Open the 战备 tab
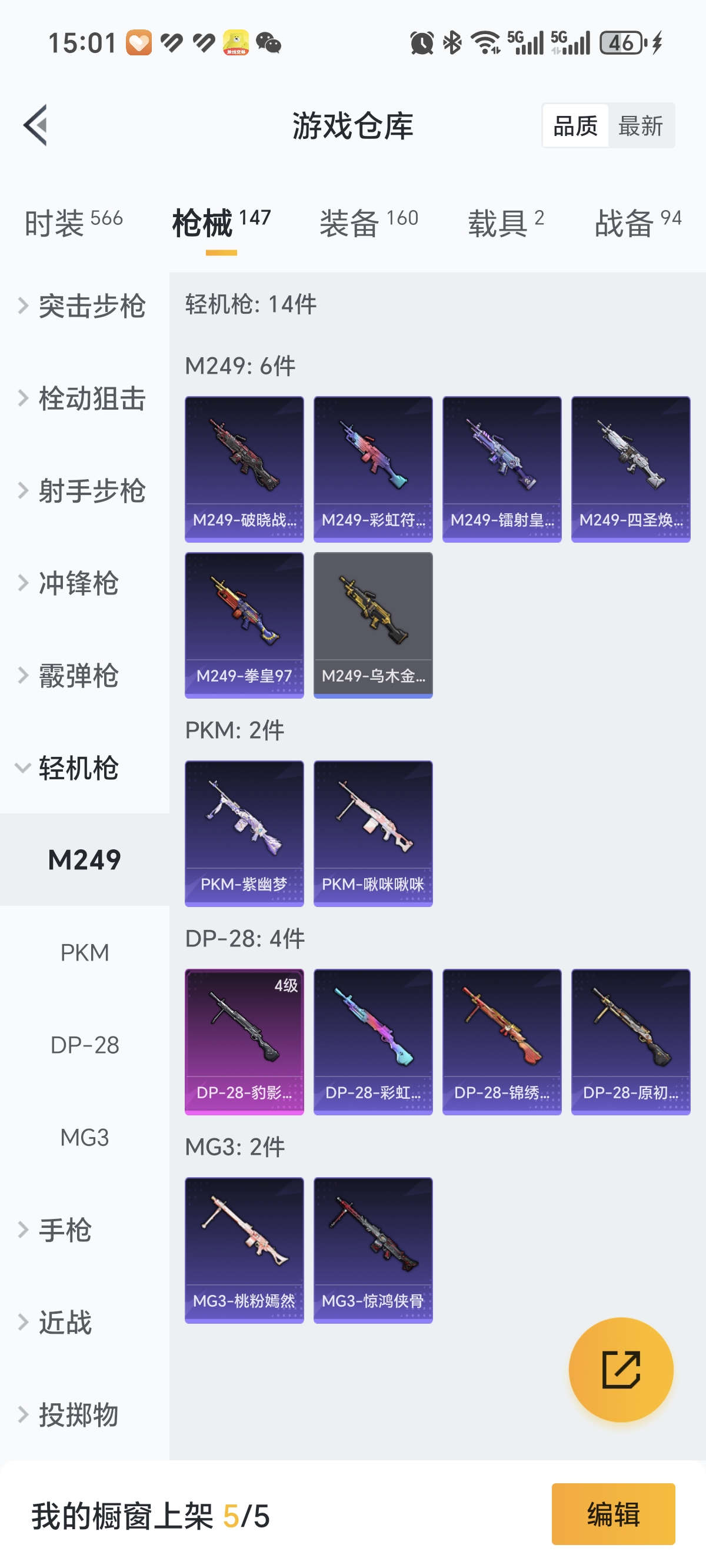The image size is (706, 1568). (637, 222)
